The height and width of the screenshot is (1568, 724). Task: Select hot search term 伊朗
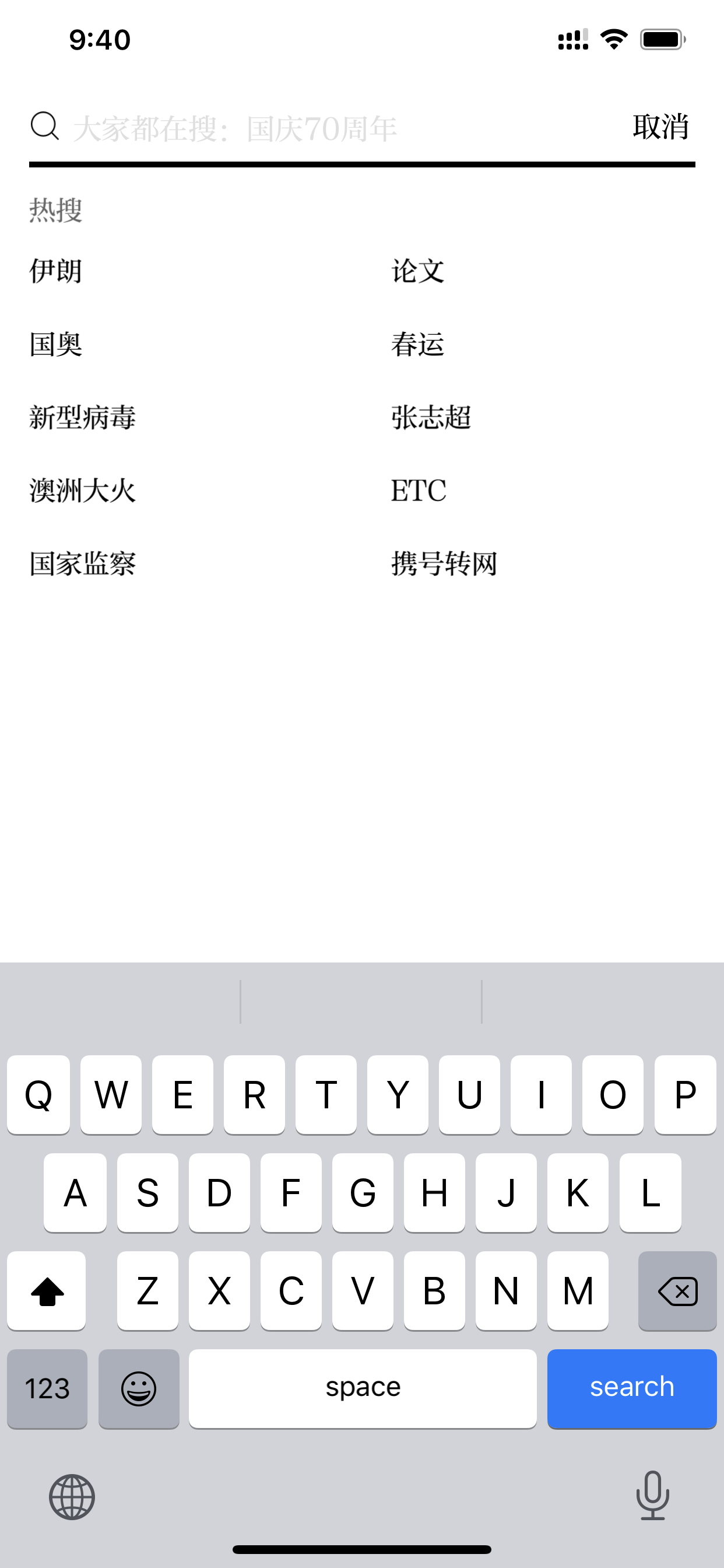tap(56, 271)
